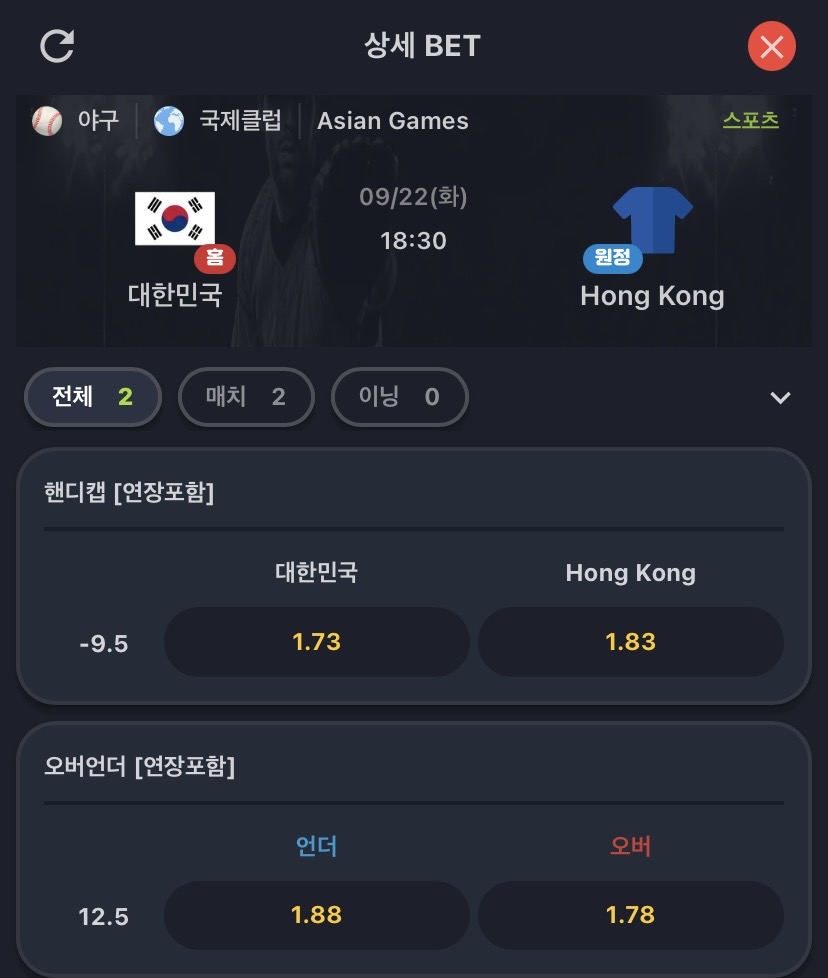Viewport: 828px width, 978px height.
Task: Pick 대한민국 handicap odds 1.73
Action: point(317,642)
